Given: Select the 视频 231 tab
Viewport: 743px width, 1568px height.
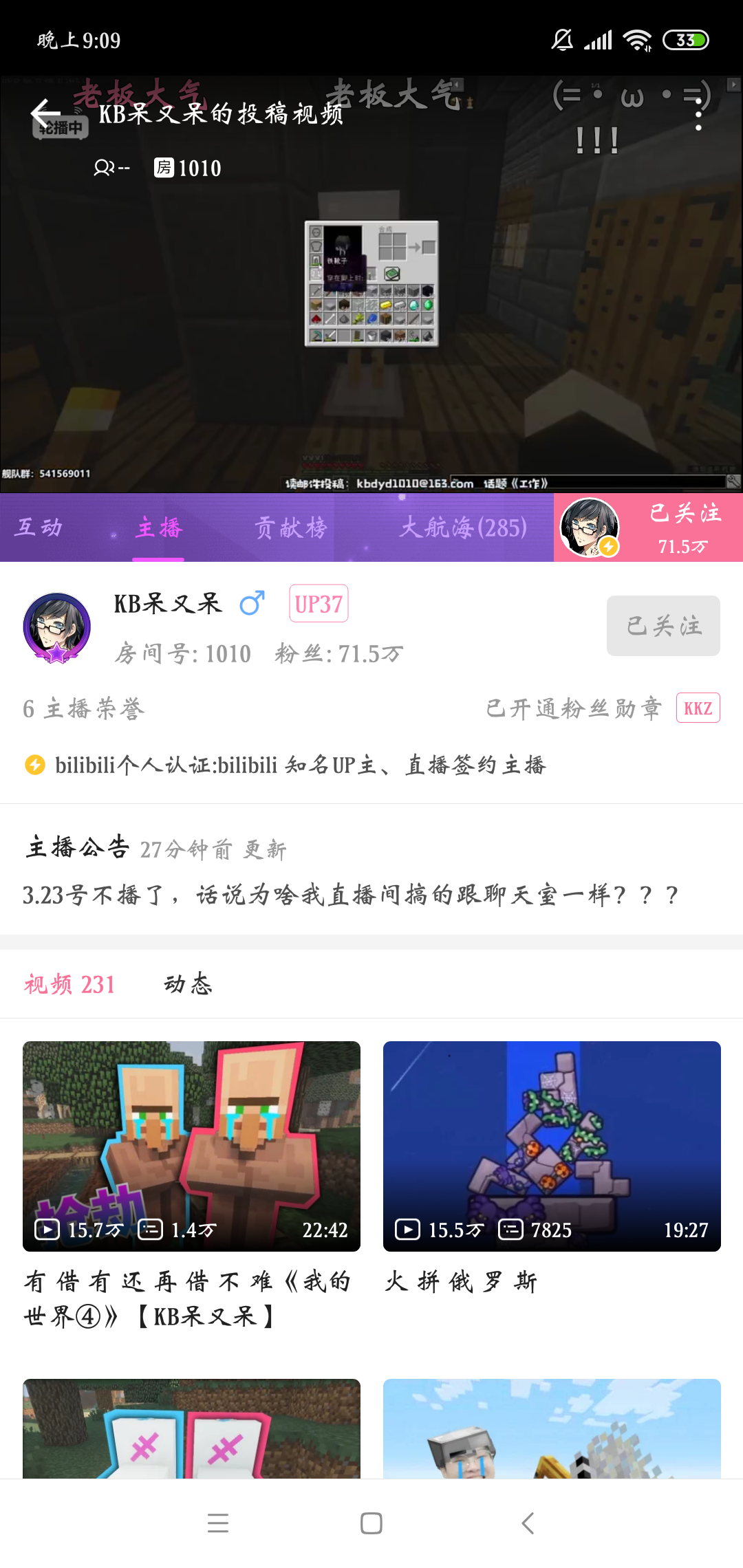Looking at the screenshot, I should tap(69, 984).
